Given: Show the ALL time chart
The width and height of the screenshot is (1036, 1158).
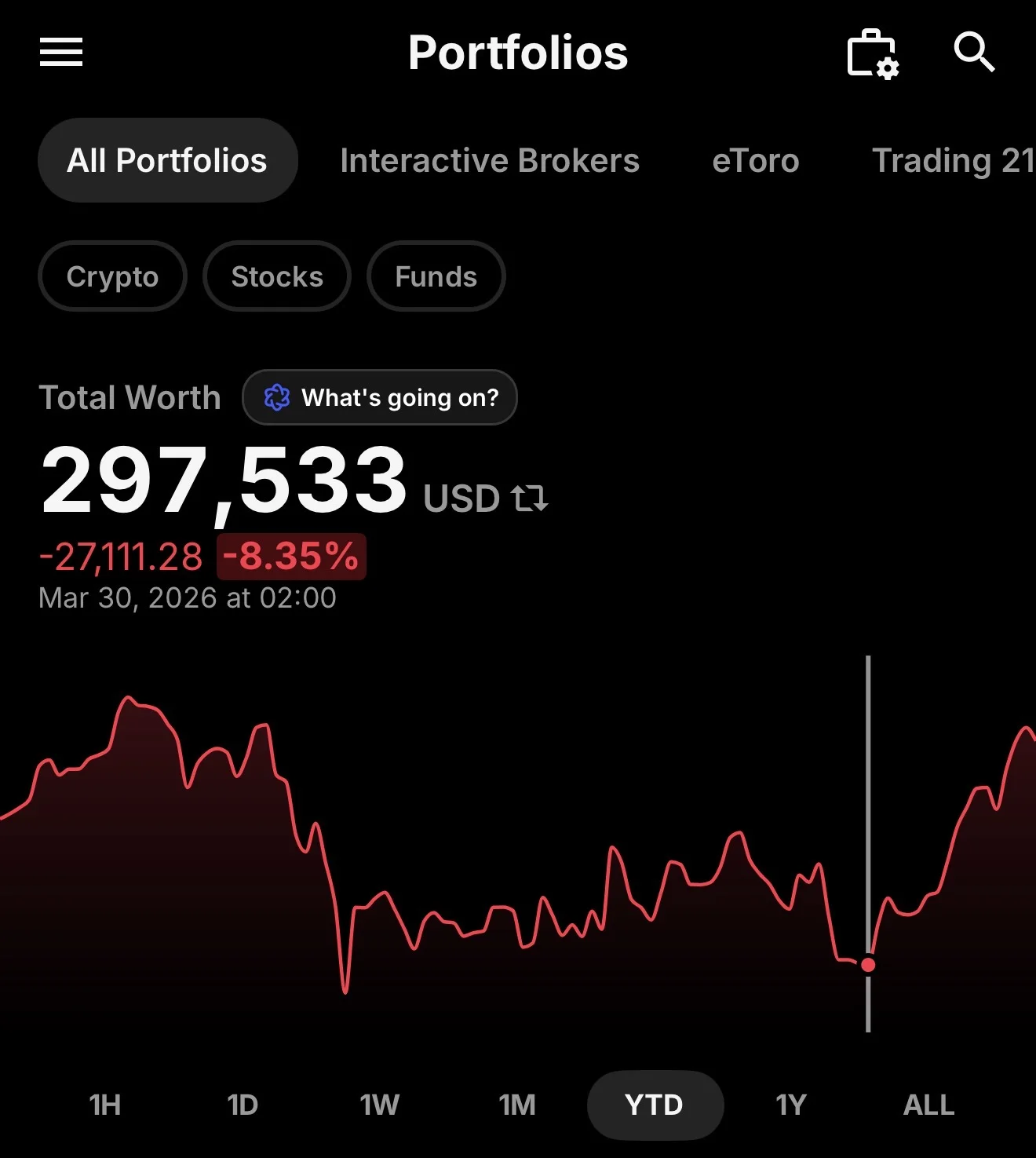Looking at the screenshot, I should tap(928, 1105).
